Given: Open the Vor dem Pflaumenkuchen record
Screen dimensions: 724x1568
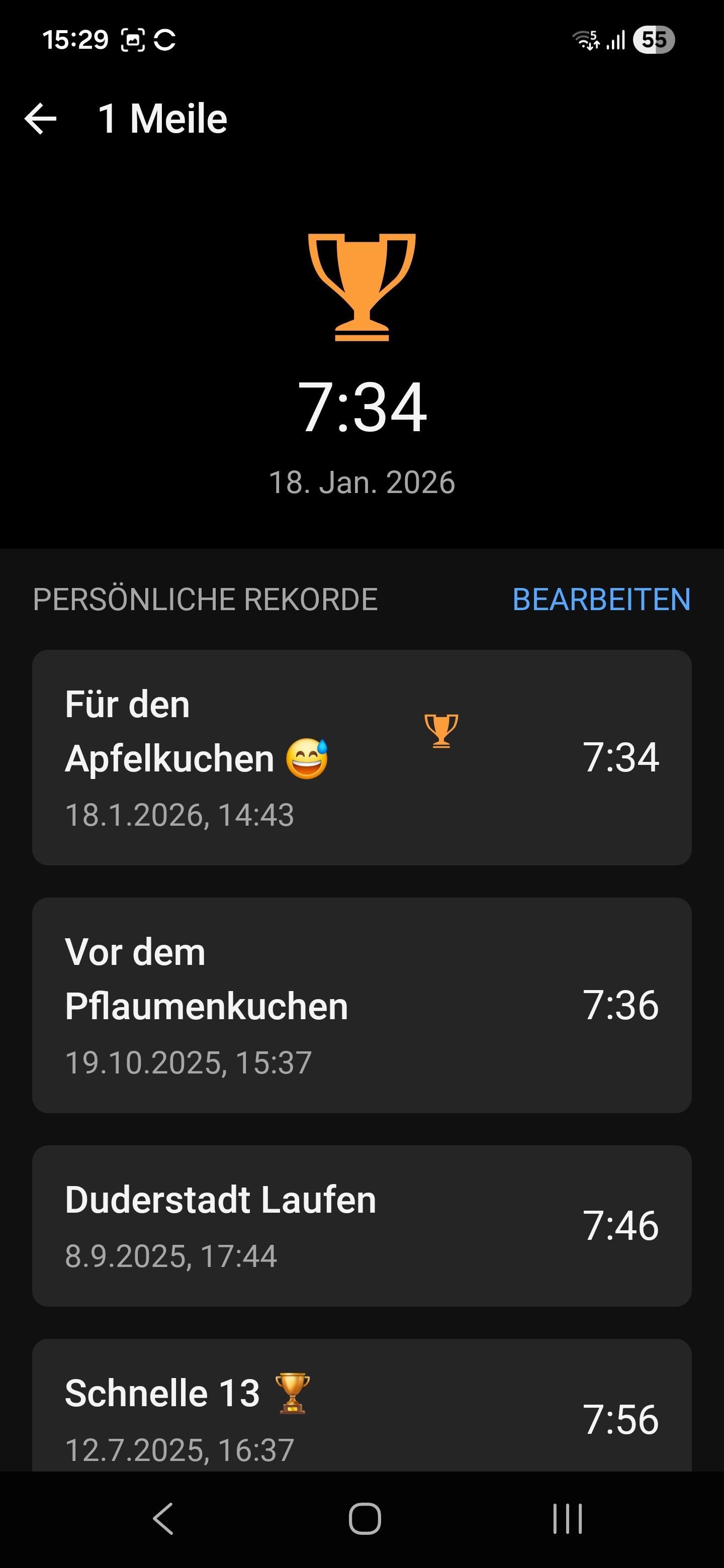Looking at the screenshot, I should (x=361, y=1005).
